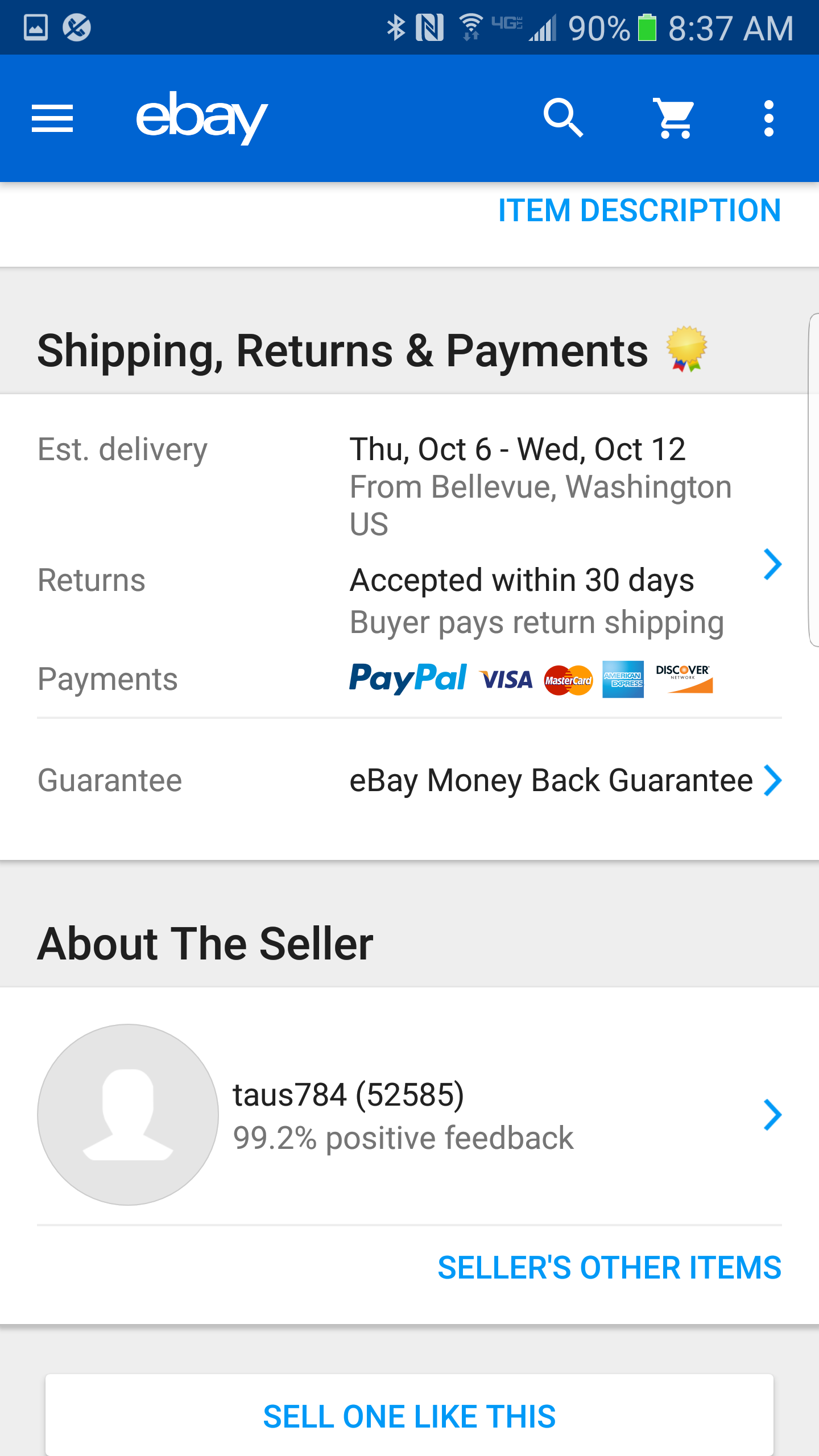Open seller taus784's profile
Viewport: 819px width, 1456px height.
coord(409,1115)
